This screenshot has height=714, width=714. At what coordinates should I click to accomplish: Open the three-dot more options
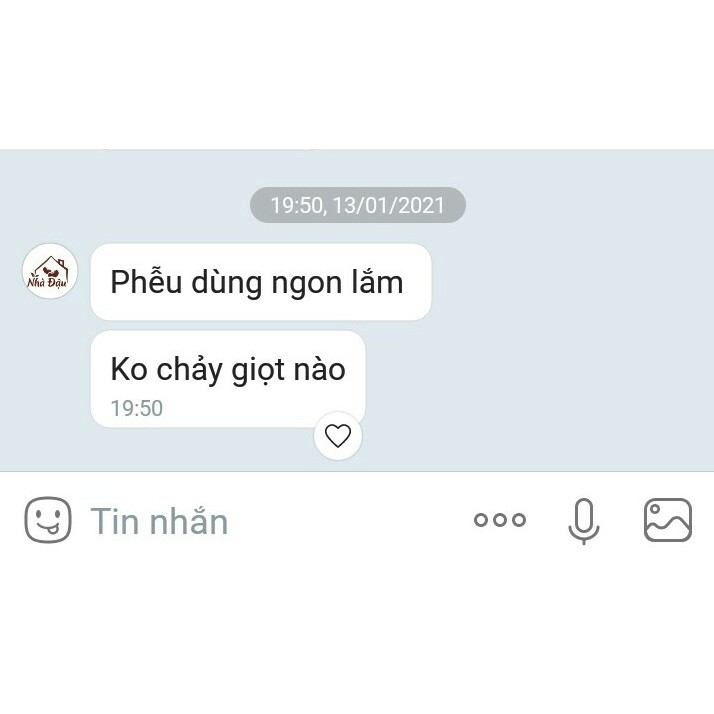500,520
